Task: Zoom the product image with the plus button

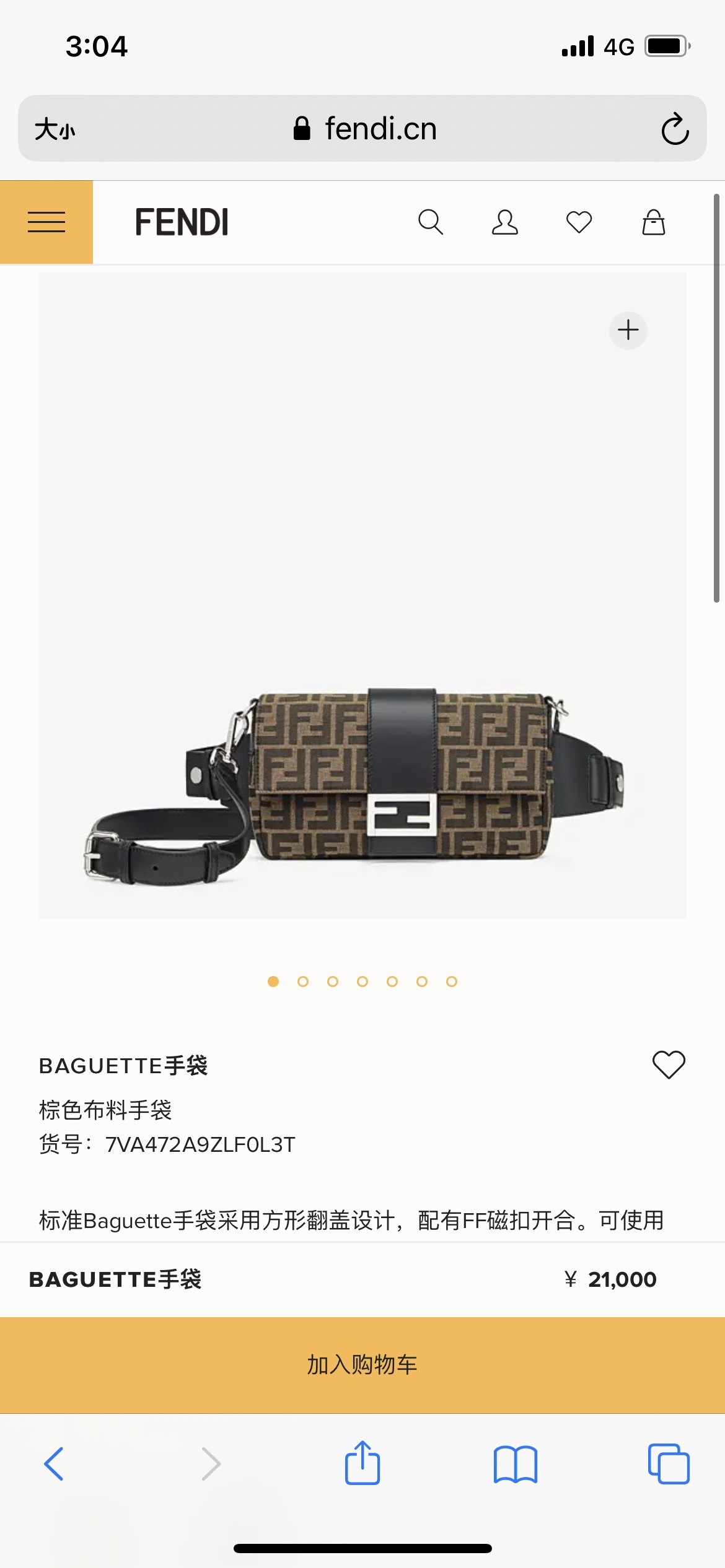Action: (628, 330)
